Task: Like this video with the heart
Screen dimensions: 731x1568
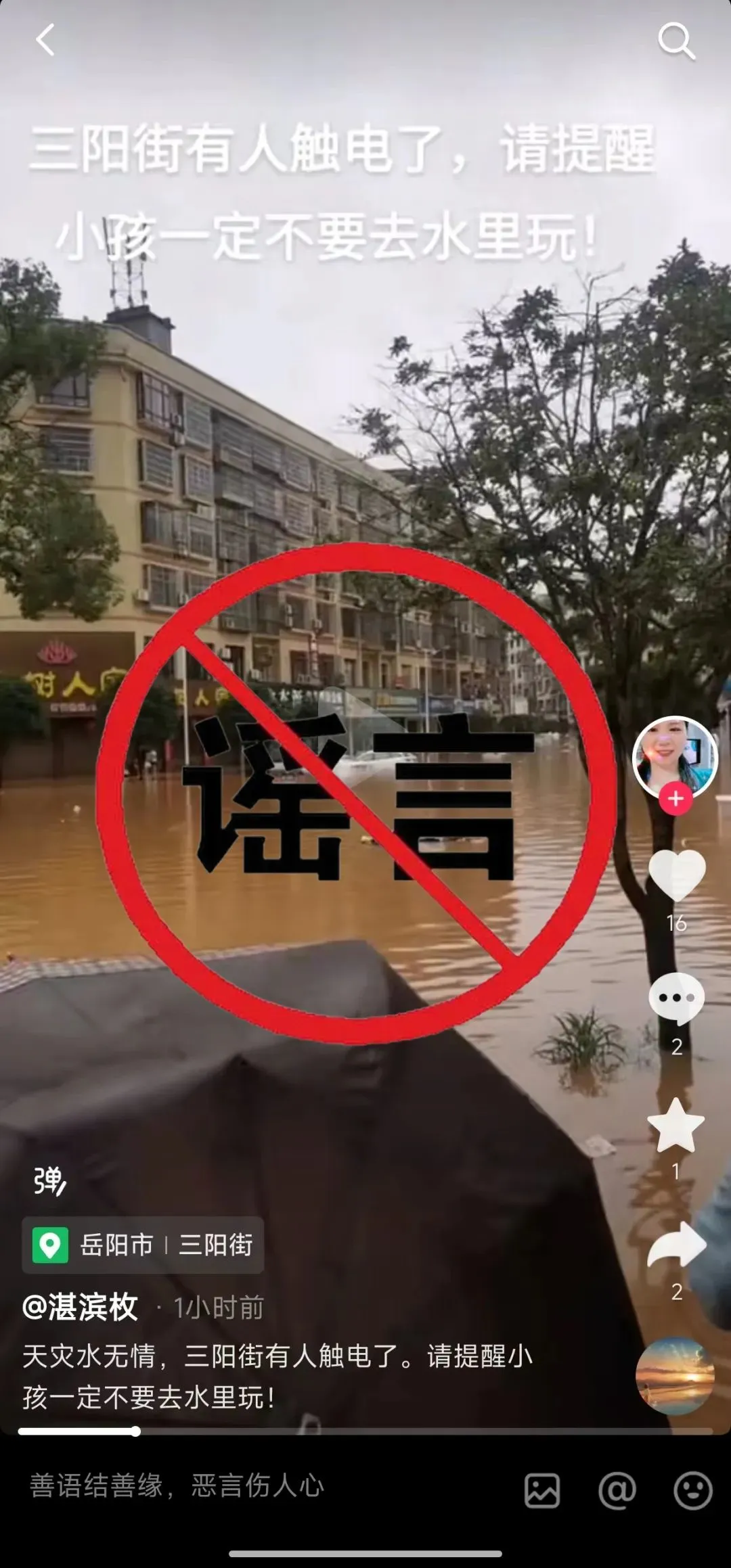Action: coord(676,875)
